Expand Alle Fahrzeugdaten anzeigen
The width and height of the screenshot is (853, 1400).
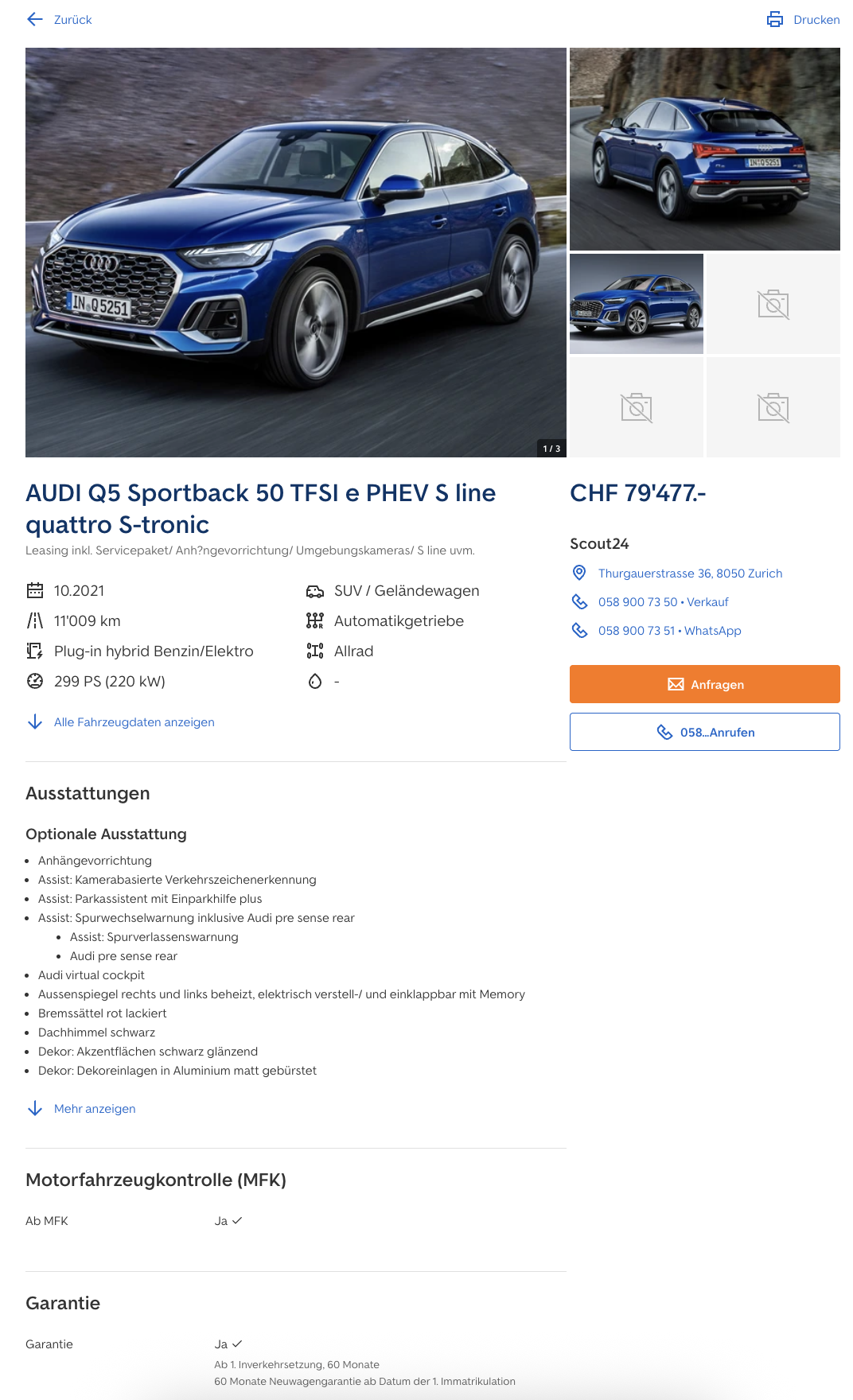click(133, 722)
